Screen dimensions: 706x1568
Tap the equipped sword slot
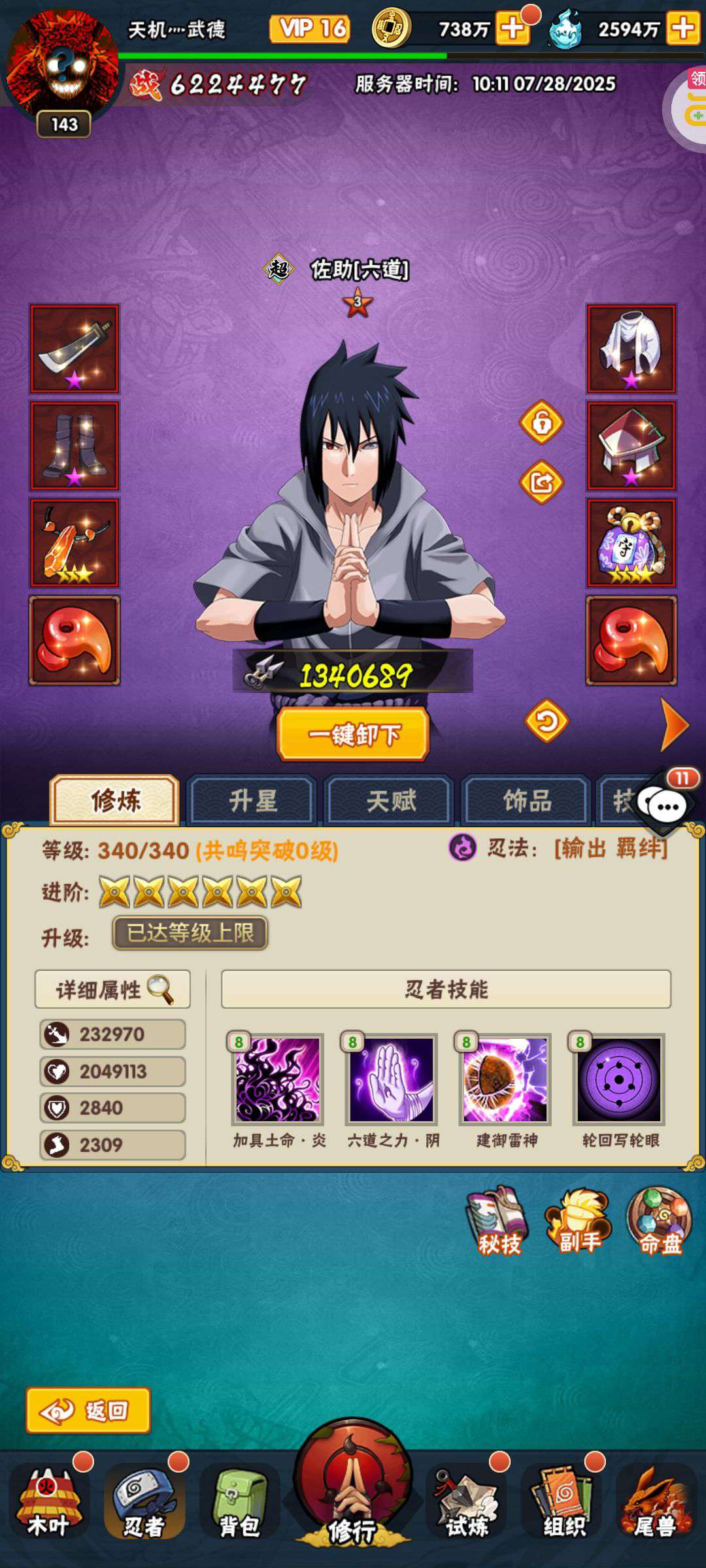tap(75, 349)
